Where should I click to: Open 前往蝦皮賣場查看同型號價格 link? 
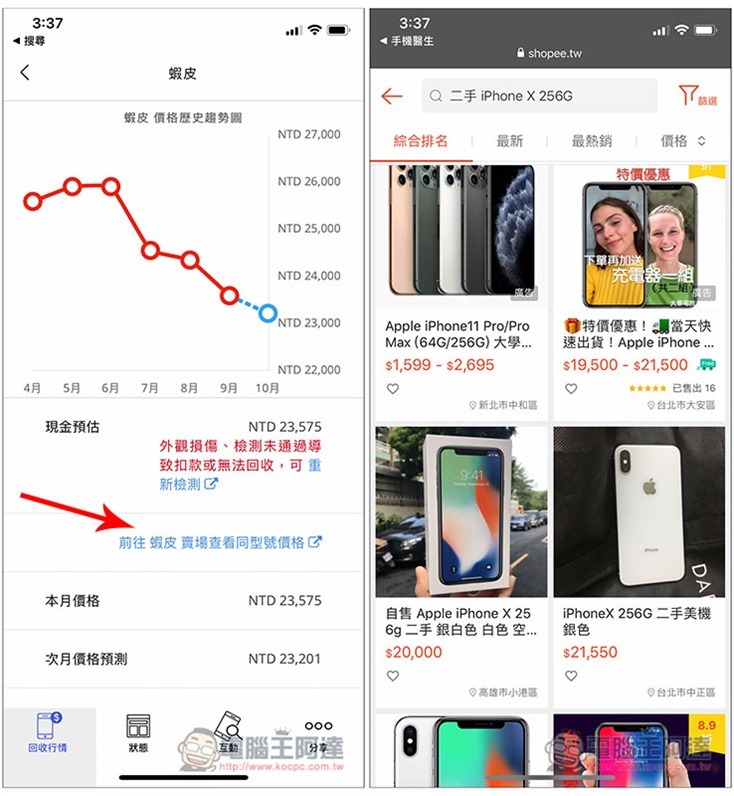click(x=220, y=543)
